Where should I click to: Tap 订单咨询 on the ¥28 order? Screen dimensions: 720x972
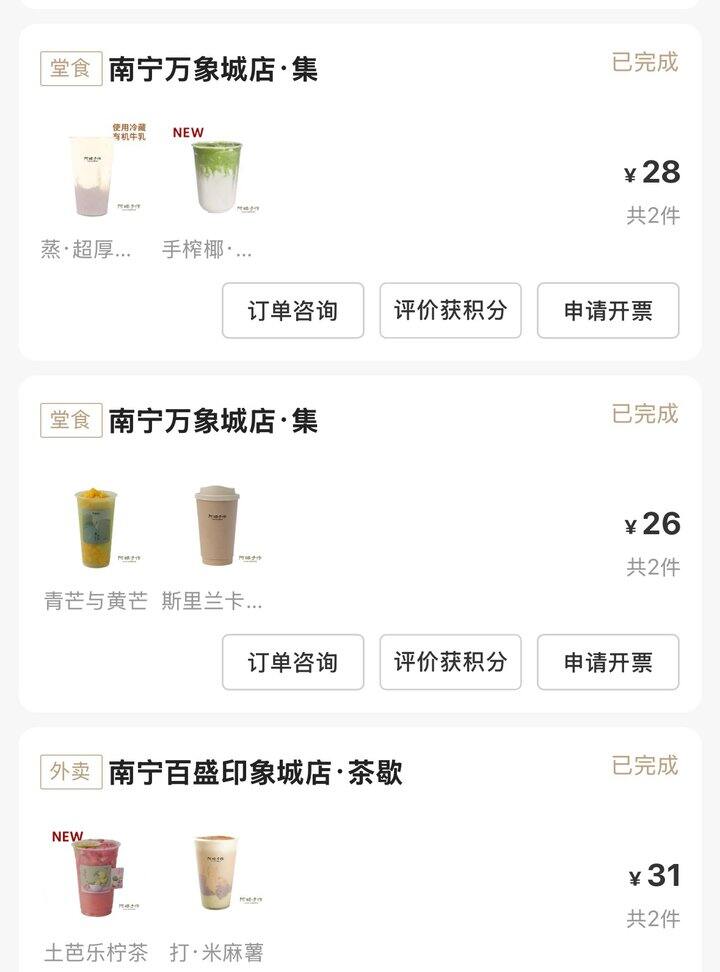[293, 311]
